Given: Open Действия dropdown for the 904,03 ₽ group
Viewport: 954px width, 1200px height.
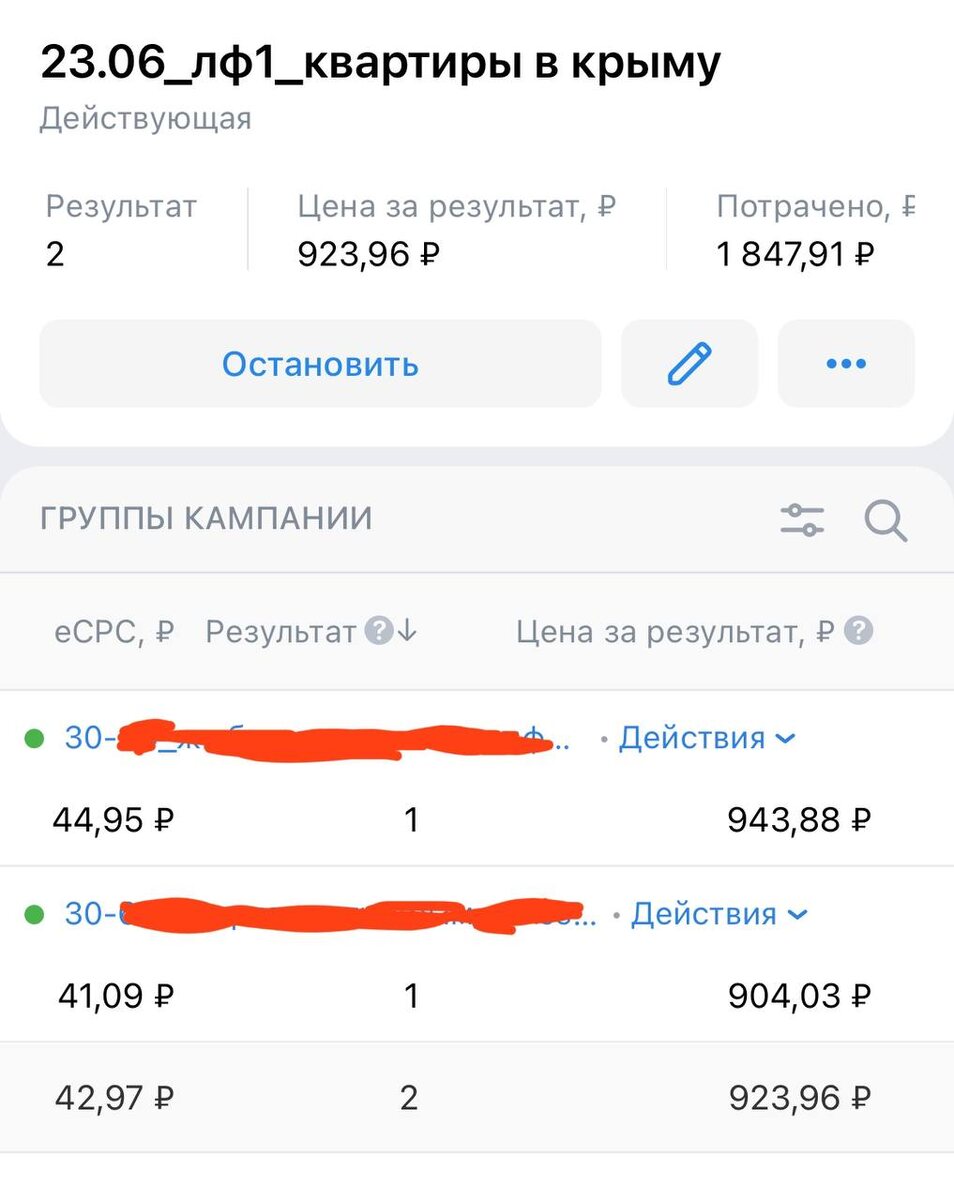Looking at the screenshot, I should 719,914.
